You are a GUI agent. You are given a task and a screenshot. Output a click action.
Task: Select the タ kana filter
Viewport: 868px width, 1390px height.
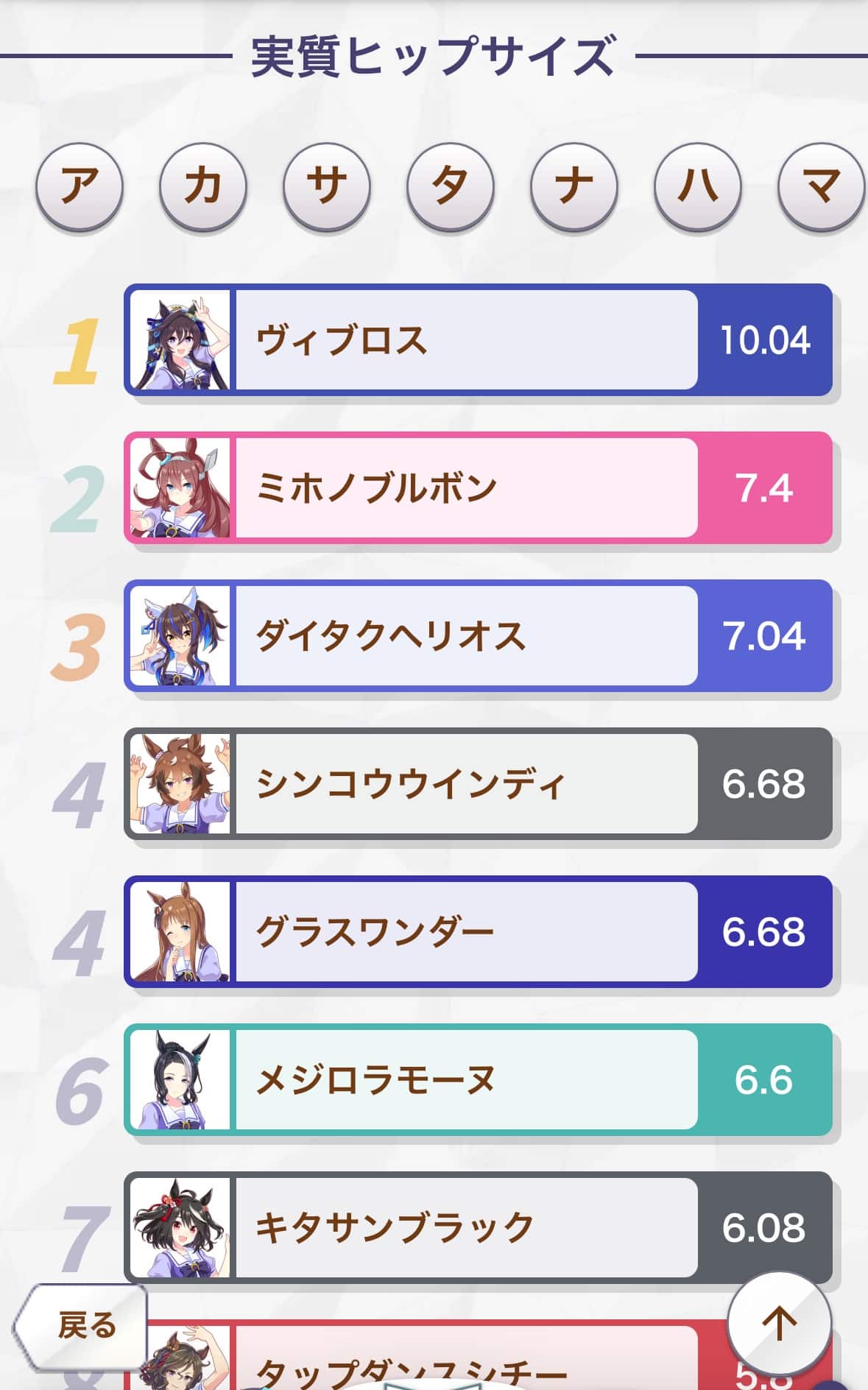451,186
